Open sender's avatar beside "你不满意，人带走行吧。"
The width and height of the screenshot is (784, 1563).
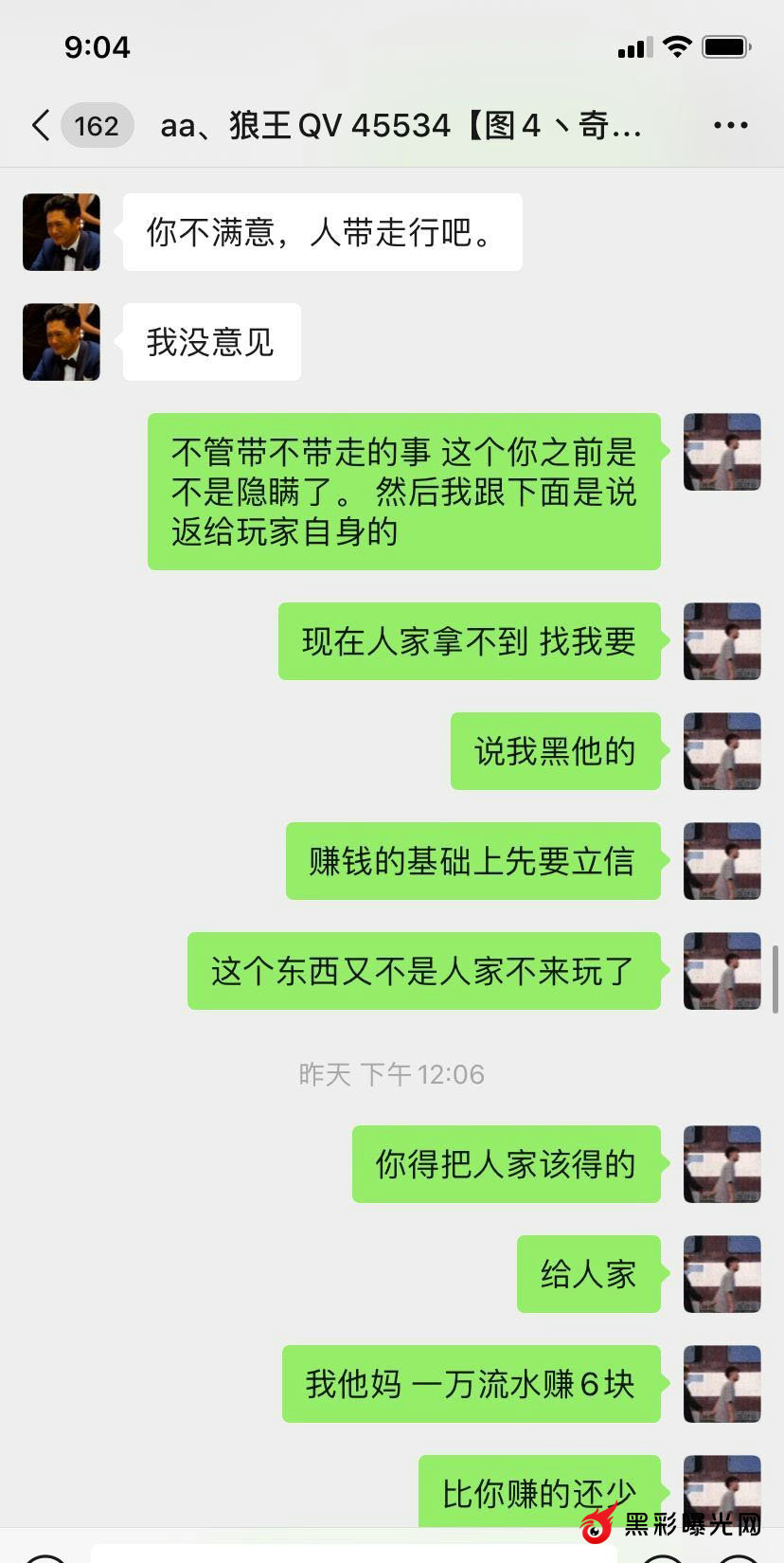62,232
